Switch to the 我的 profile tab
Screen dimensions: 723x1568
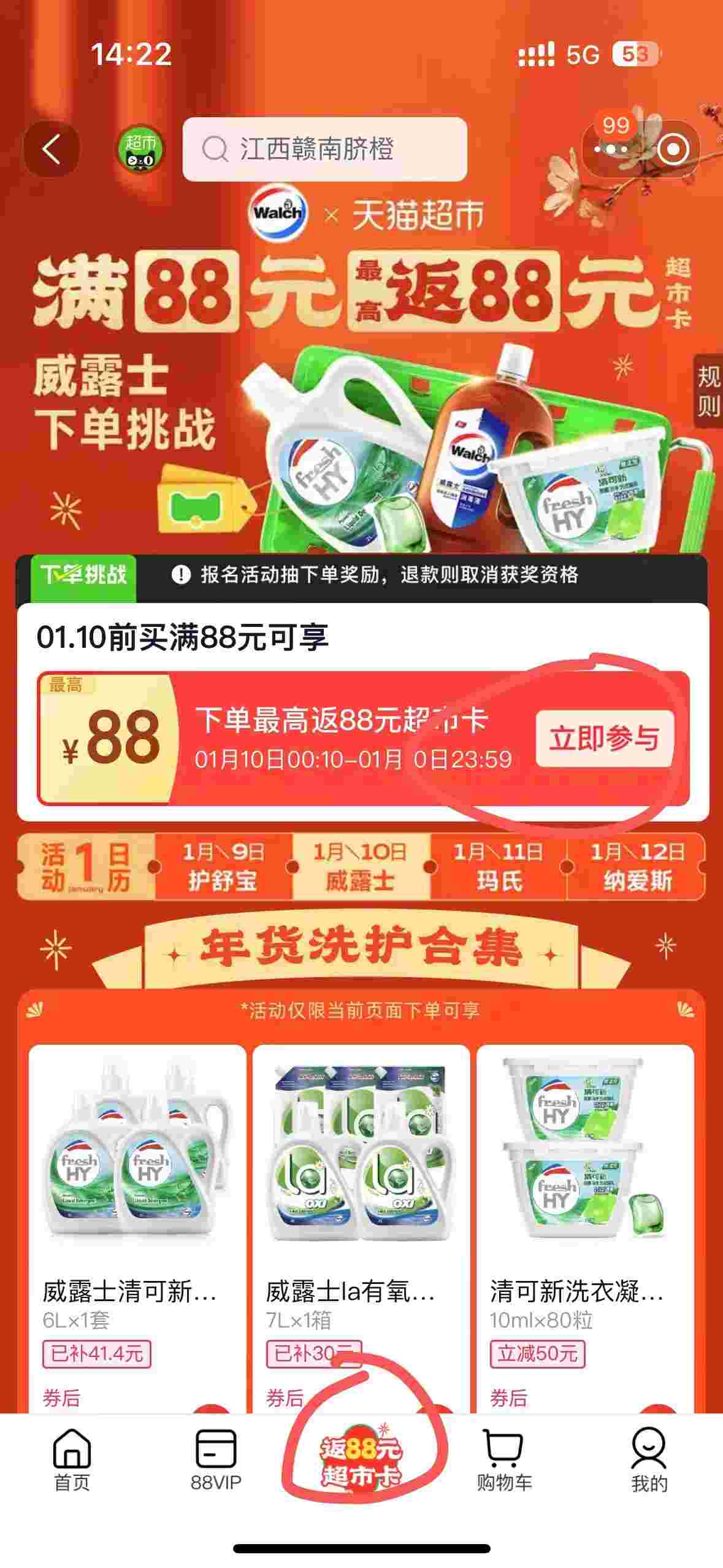pyautogui.click(x=649, y=1460)
